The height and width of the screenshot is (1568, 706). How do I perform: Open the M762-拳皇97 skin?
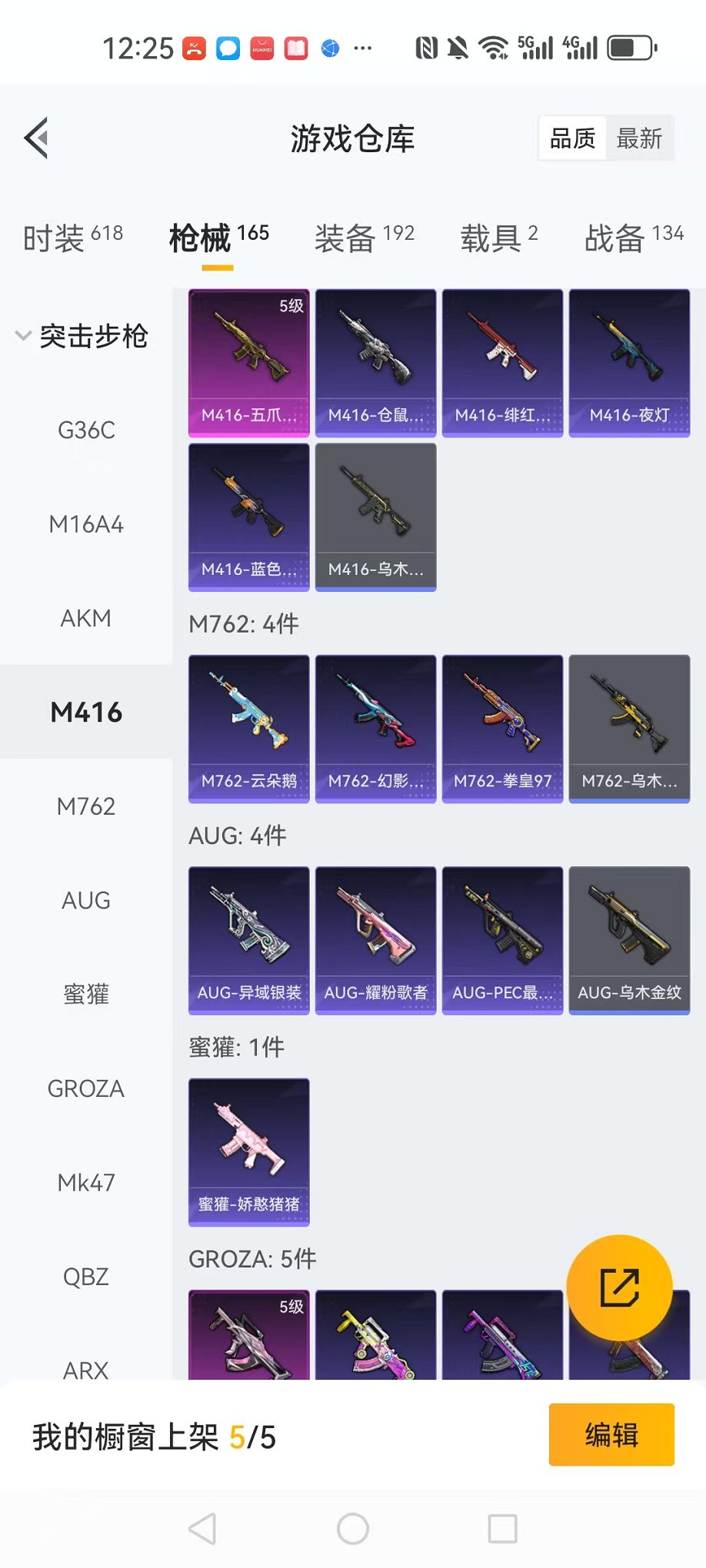pos(502,729)
